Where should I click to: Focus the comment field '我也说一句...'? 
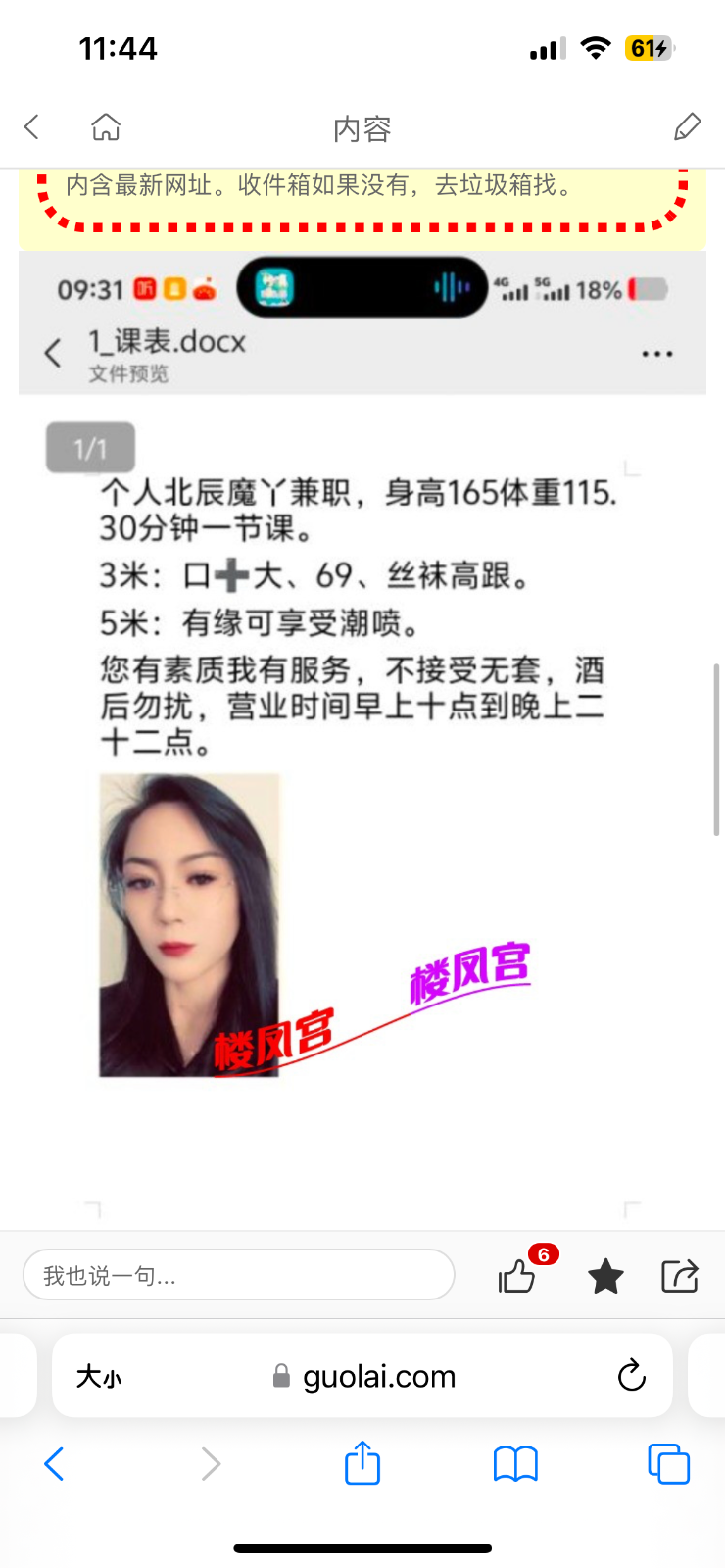pyautogui.click(x=238, y=1275)
